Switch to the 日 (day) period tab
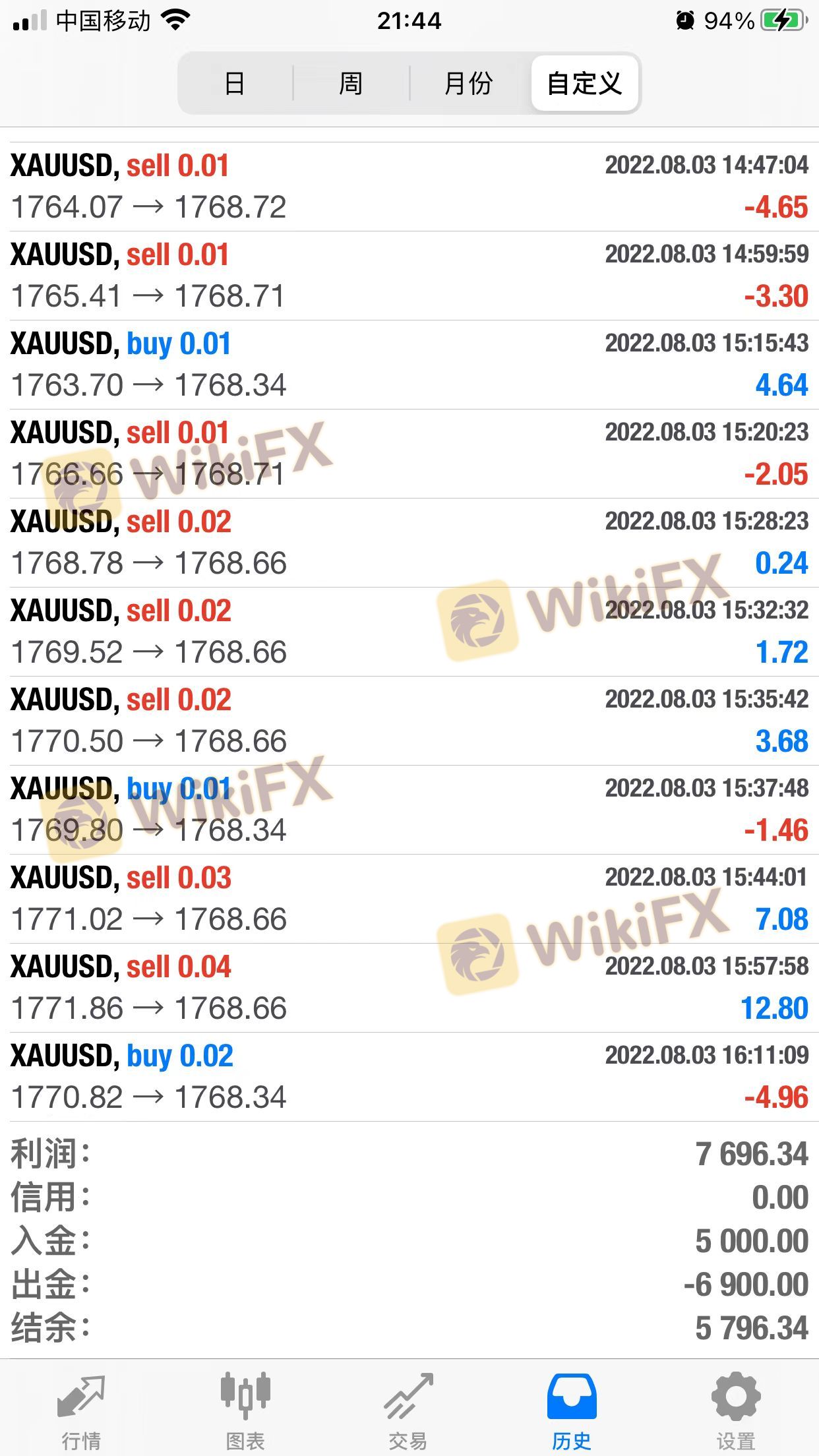This screenshot has width=819, height=1456. click(235, 84)
